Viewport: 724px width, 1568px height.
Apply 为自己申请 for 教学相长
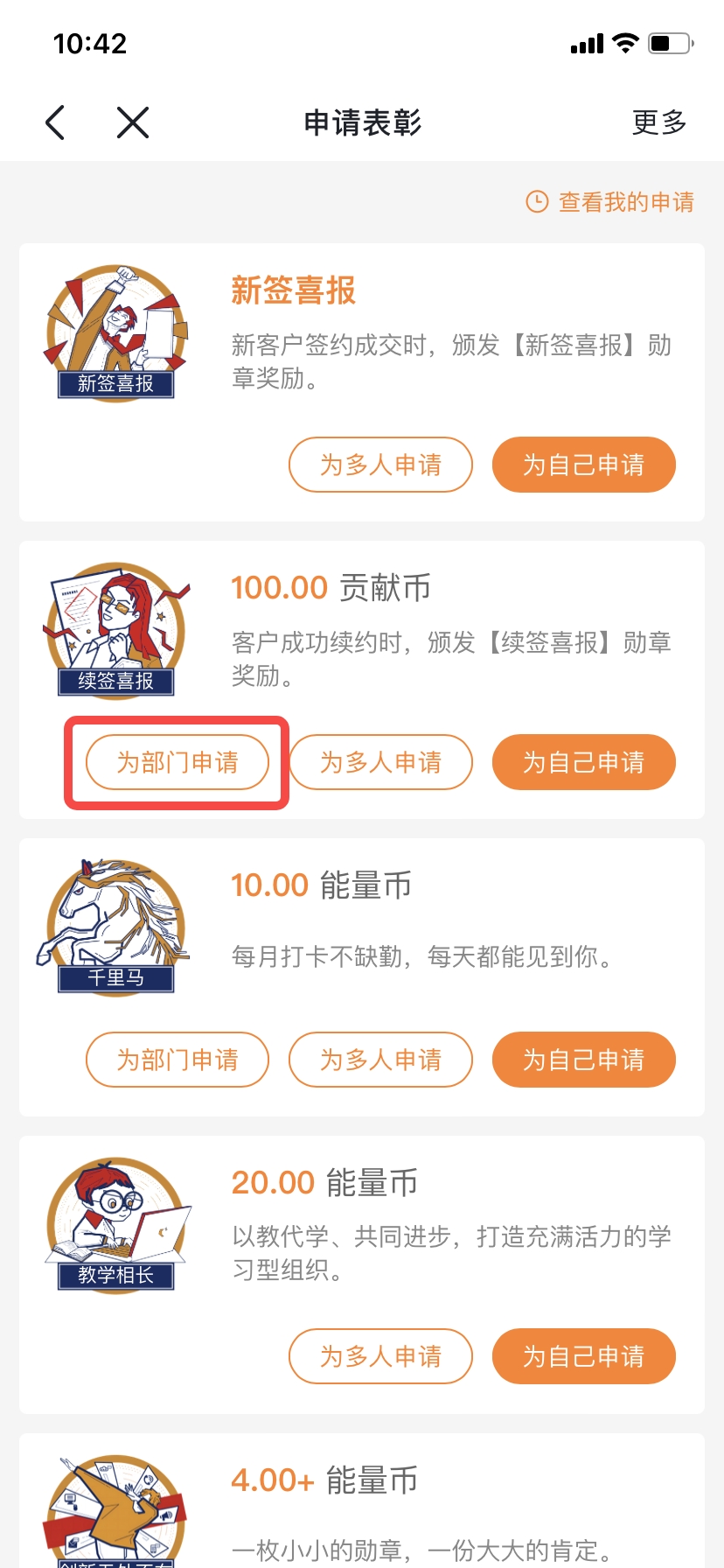583,1356
